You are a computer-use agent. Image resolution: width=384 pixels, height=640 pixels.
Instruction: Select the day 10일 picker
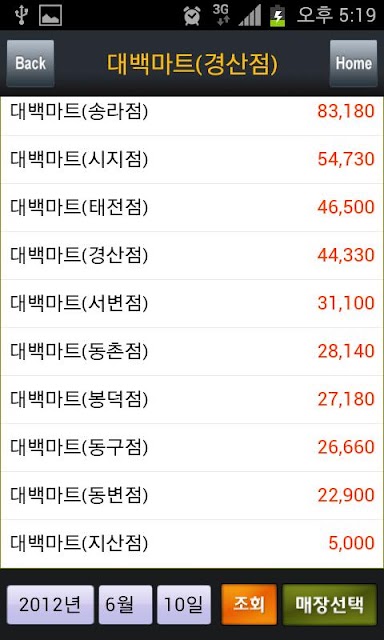(184, 605)
